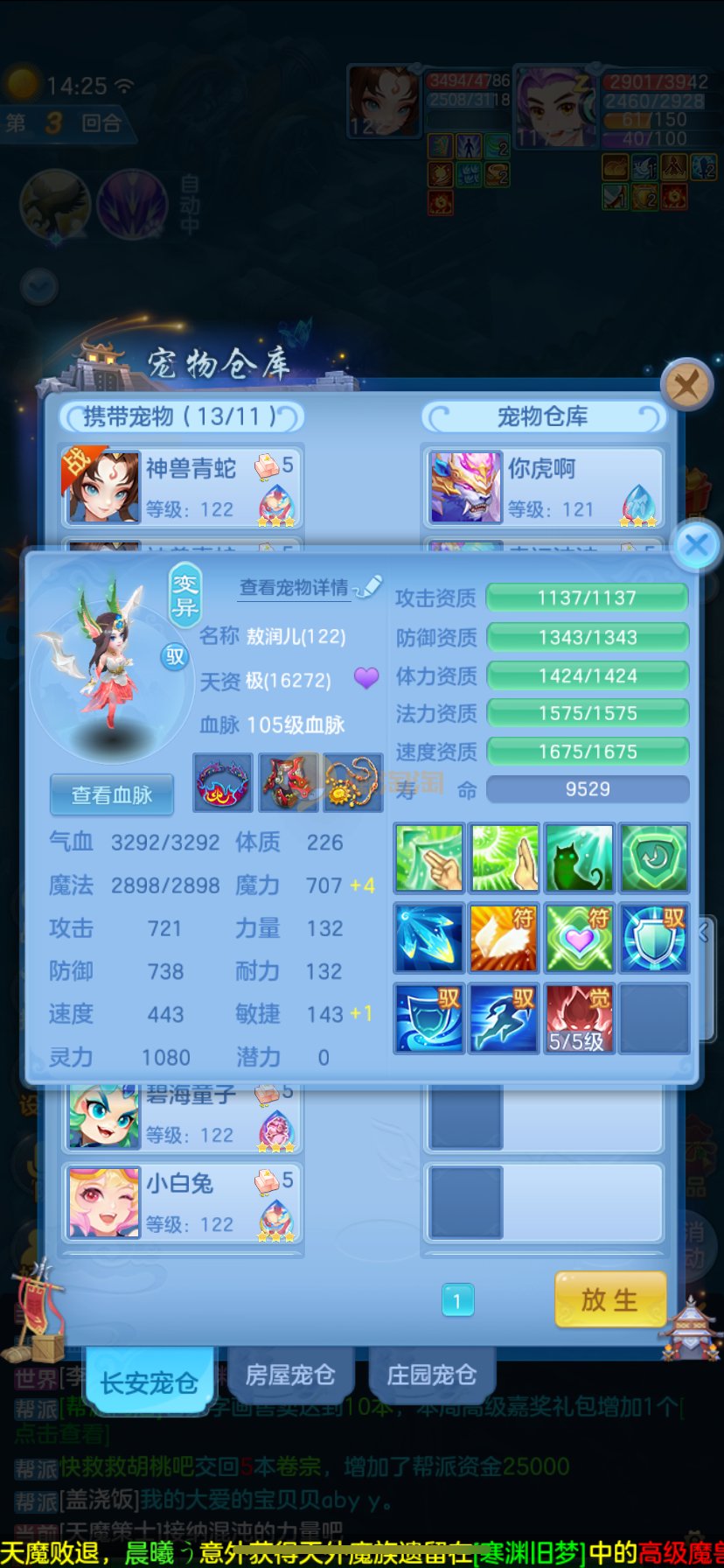Select pet 小白兔 in carried list
The image size is (724, 1568).
182,1203
